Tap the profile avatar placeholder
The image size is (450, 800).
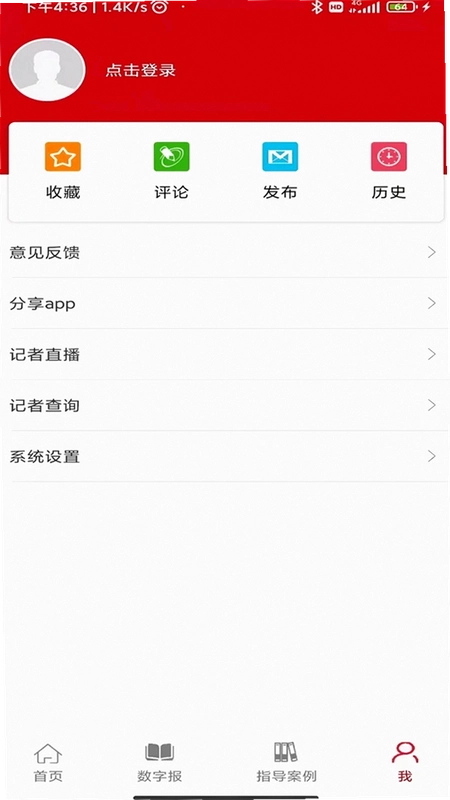click(x=47, y=69)
